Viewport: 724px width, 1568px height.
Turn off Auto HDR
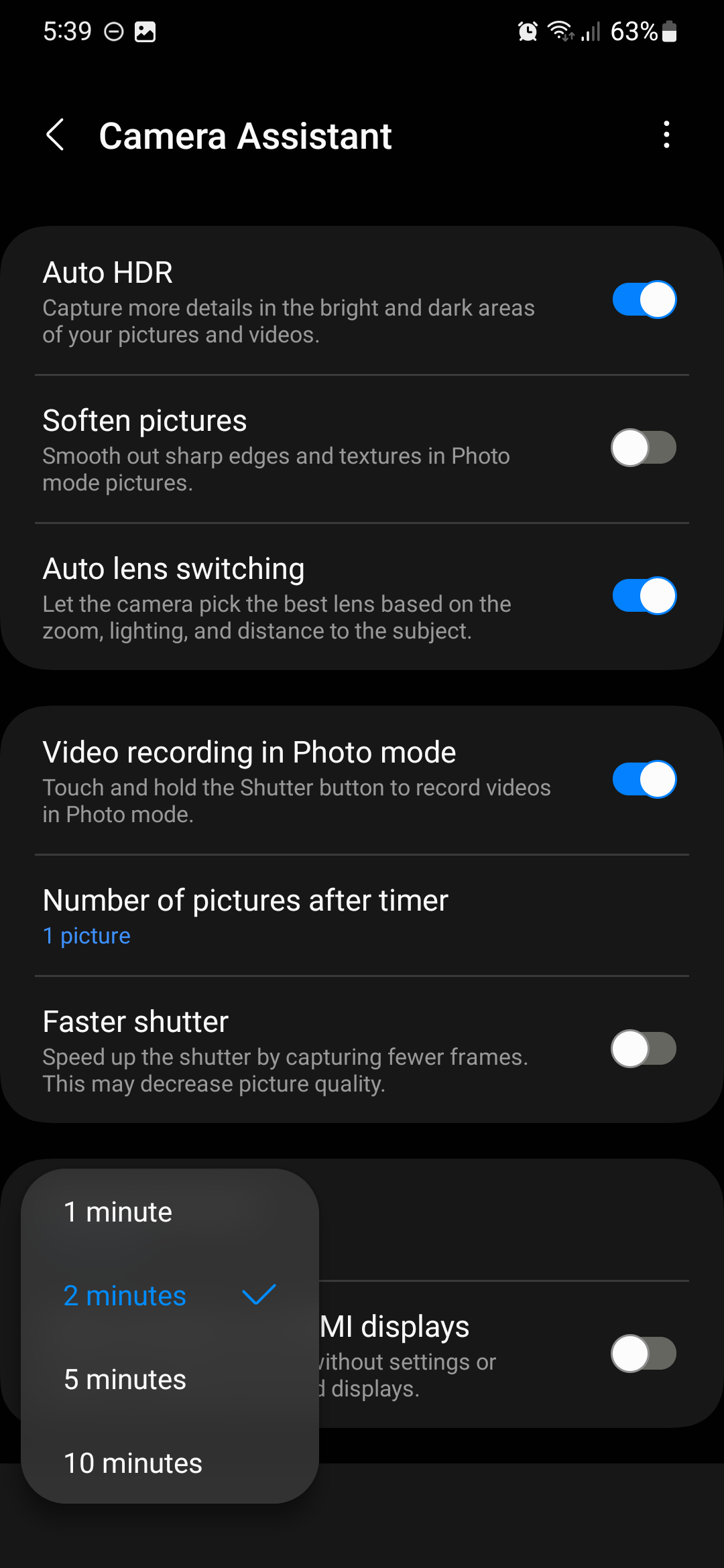coord(644,300)
